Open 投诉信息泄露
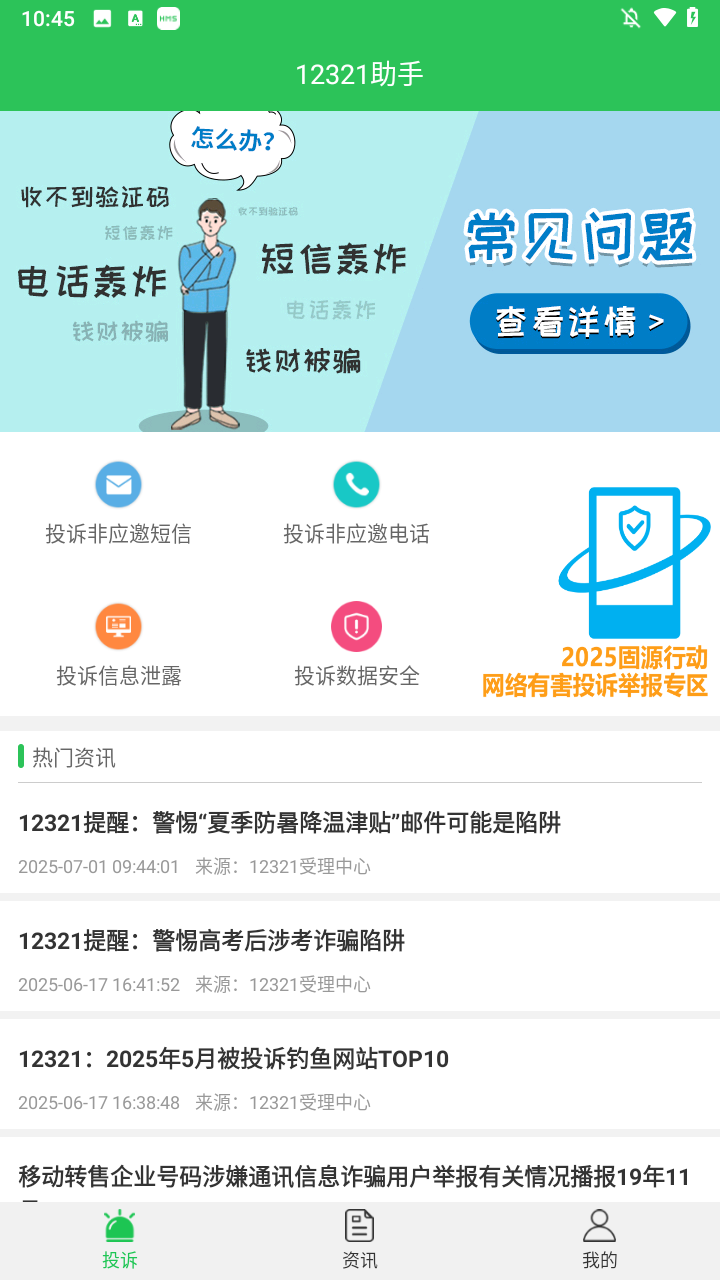Screen dimensions: 720x1280 tap(118, 646)
